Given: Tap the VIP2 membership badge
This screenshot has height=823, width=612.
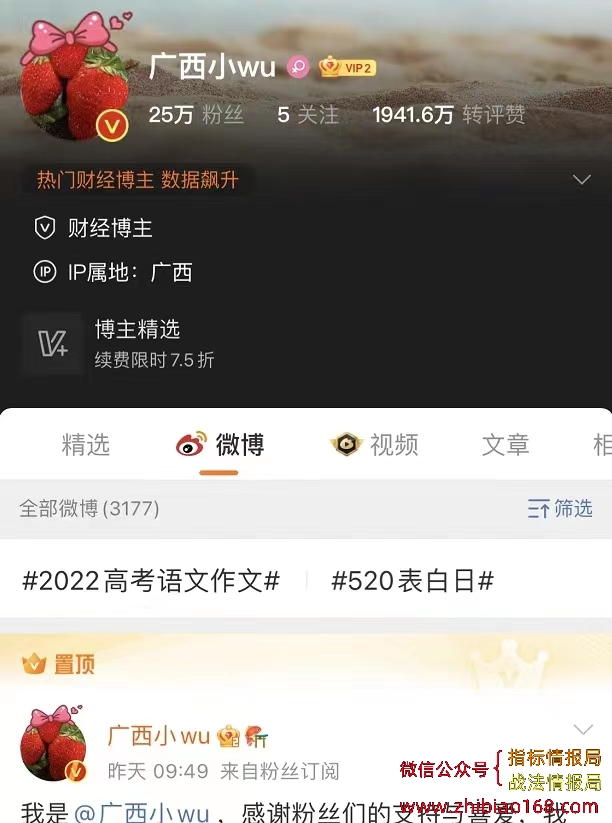Looking at the screenshot, I should (x=348, y=67).
